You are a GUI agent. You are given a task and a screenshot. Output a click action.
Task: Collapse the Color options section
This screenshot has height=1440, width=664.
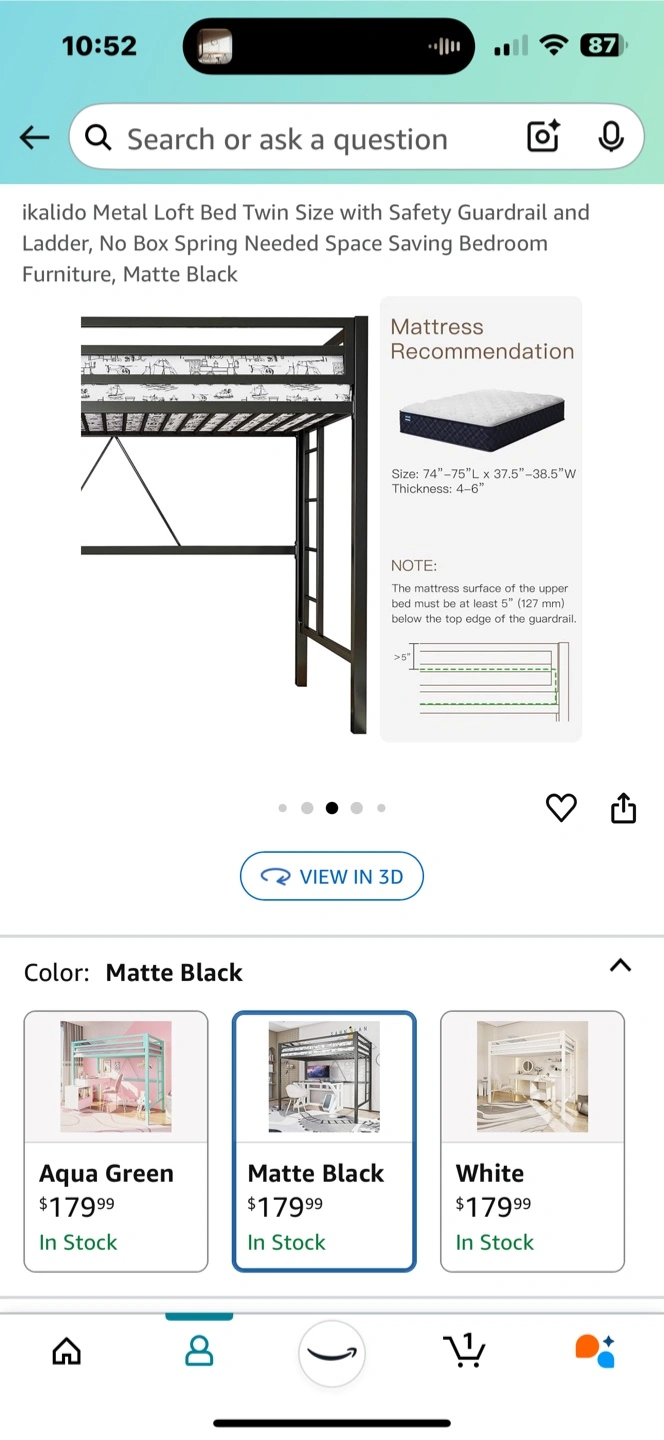(620, 965)
